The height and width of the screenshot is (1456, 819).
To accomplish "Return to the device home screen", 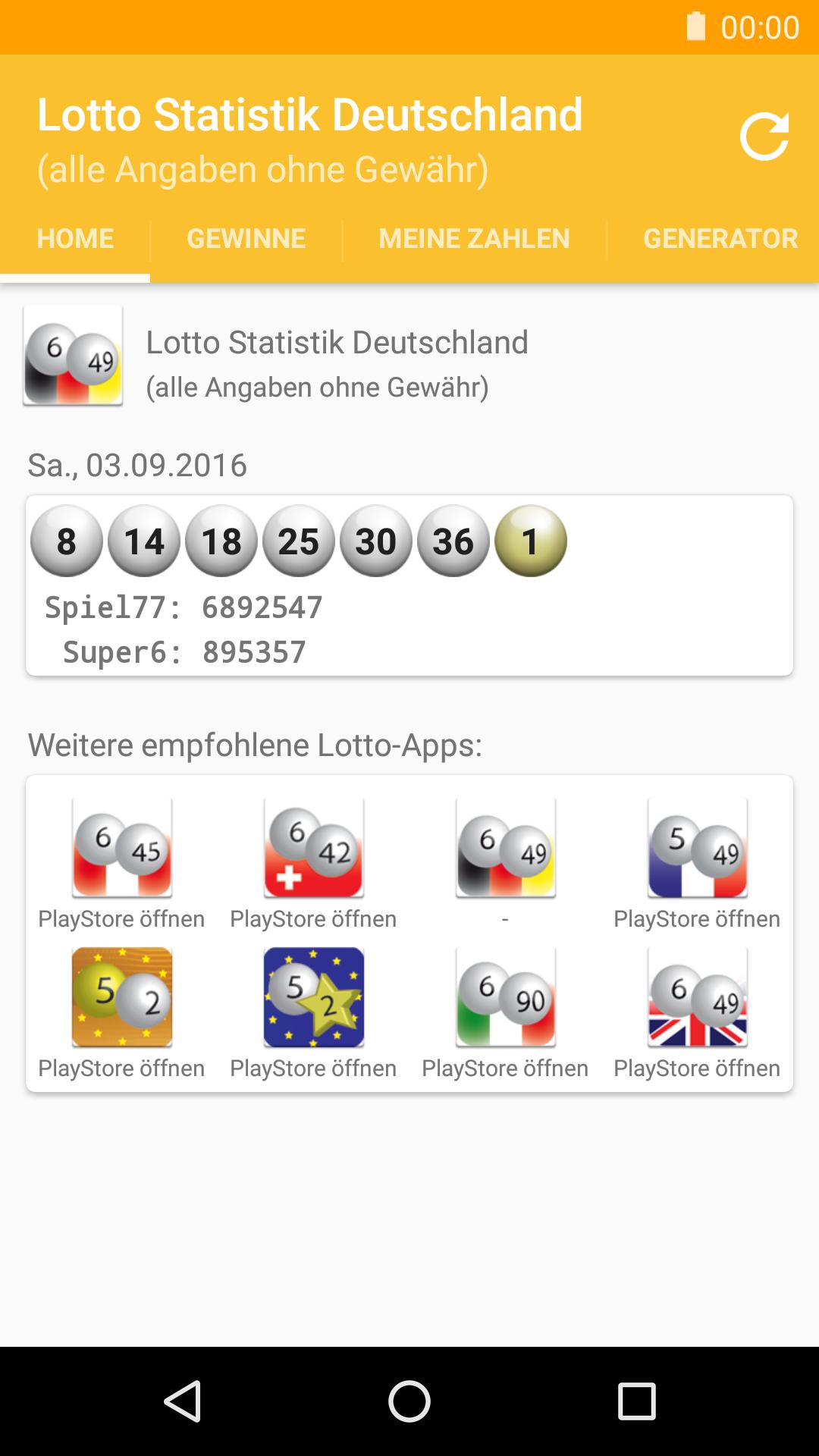I will pyautogui.click(x=409, y=1401).
